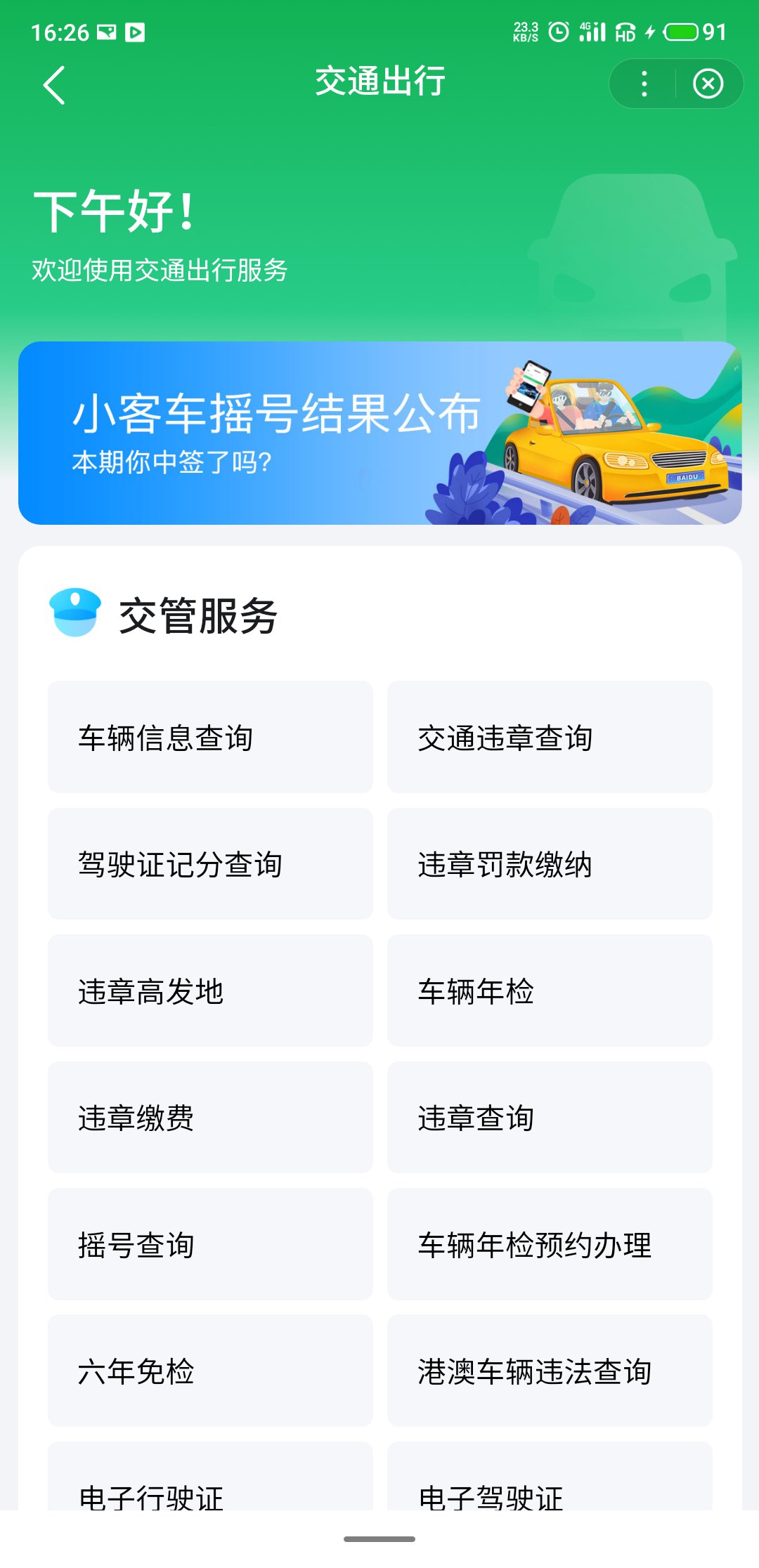Go back using the top-left arrow
The image size is (759, 1568).
click(x=54, y=85)
